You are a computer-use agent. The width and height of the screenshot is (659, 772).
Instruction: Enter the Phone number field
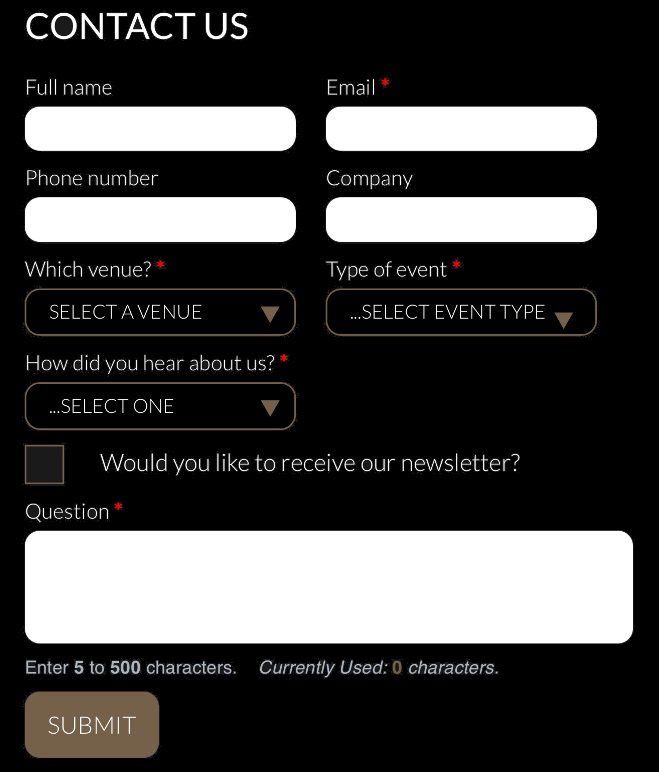(160, 220)
